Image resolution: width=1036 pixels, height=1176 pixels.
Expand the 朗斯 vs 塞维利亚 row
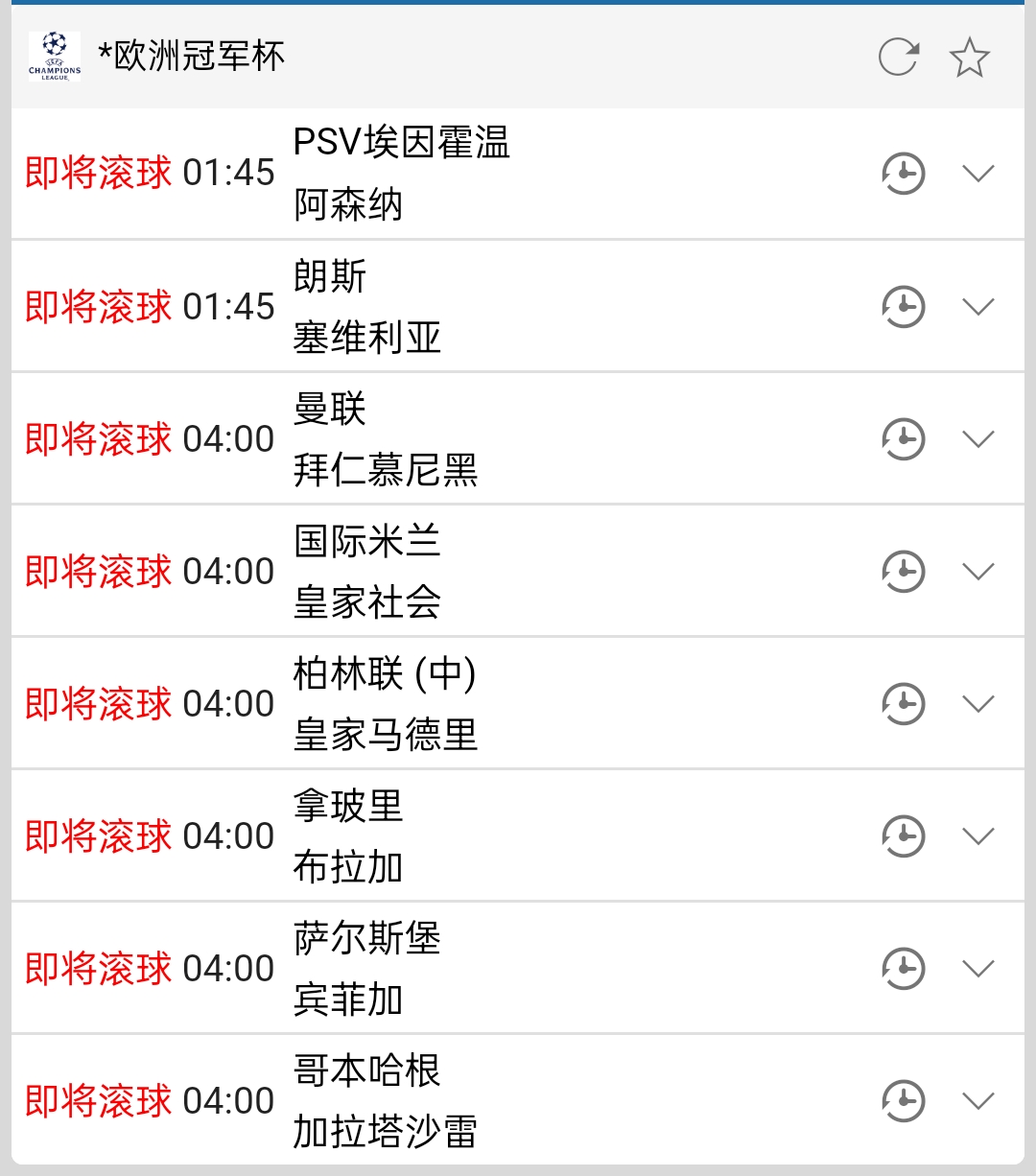tap(977, 307)
